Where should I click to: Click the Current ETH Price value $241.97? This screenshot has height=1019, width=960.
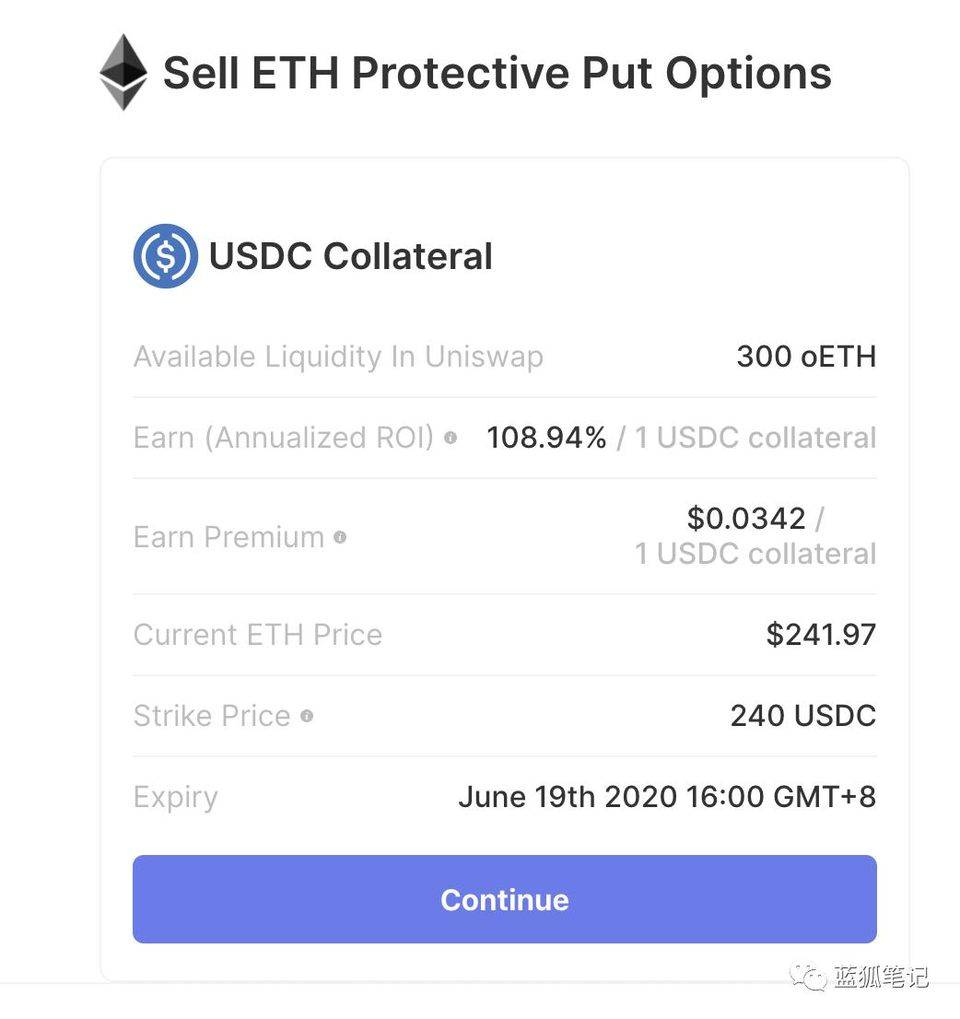[820, 634]
